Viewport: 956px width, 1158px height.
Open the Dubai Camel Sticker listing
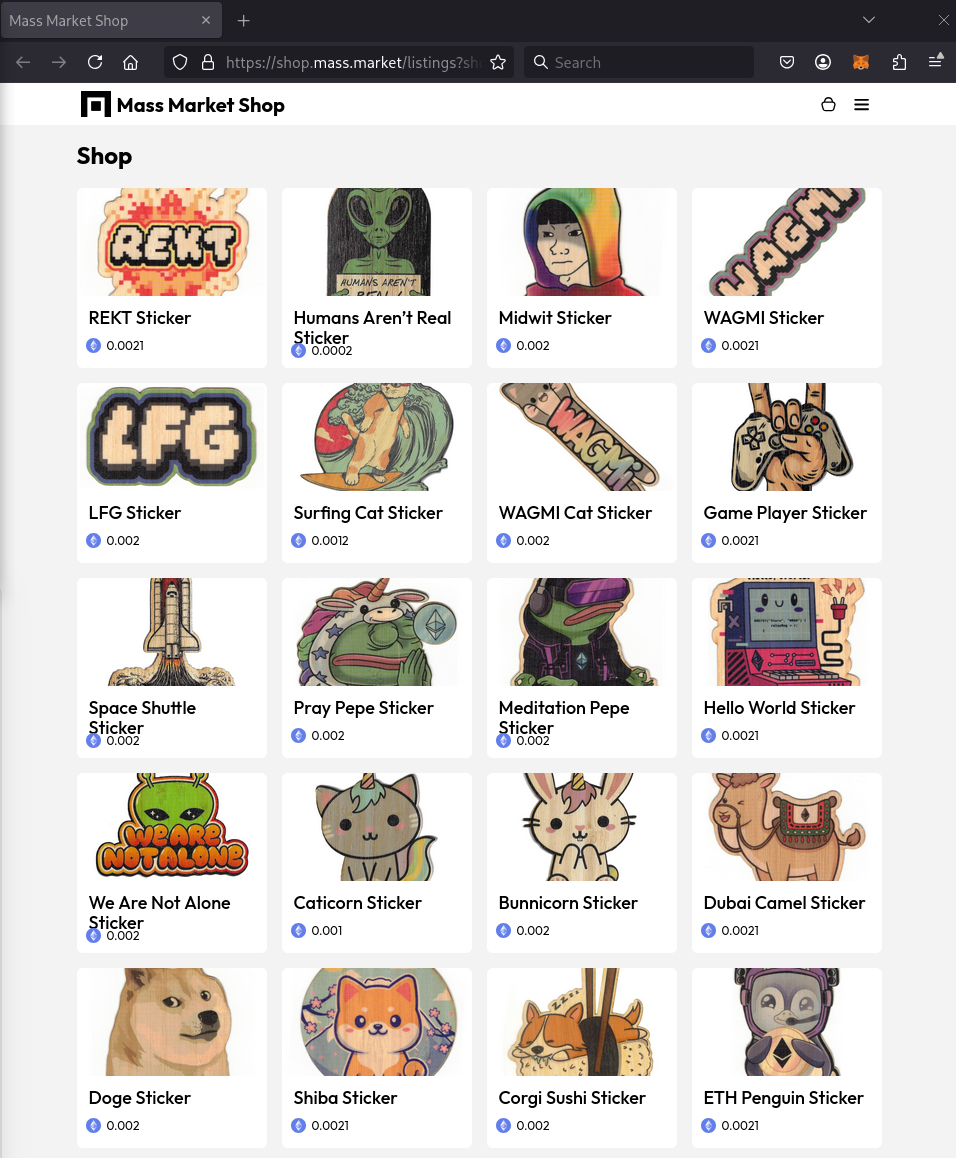click(786, 862)
